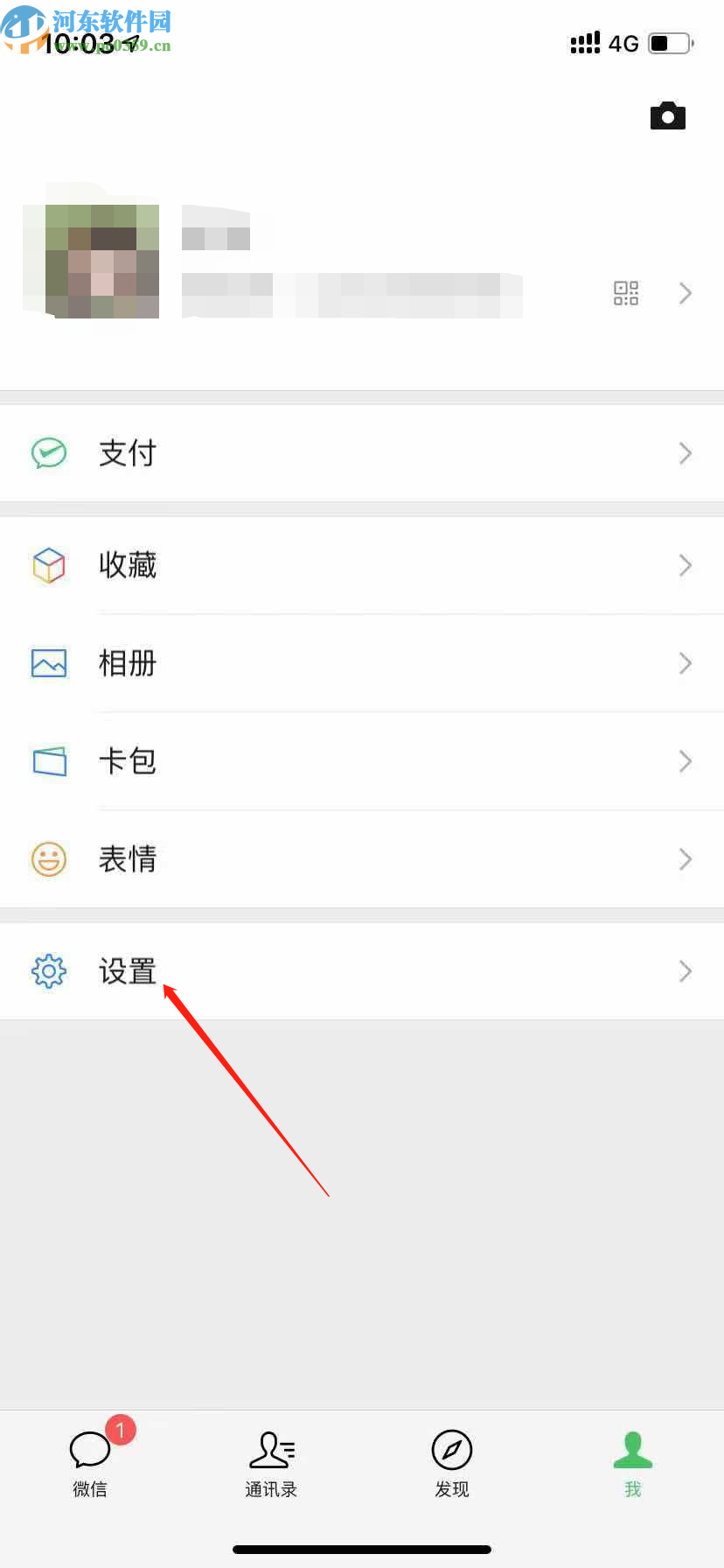
Task: Open 设置 settings
Action: (x=362, y=971)
